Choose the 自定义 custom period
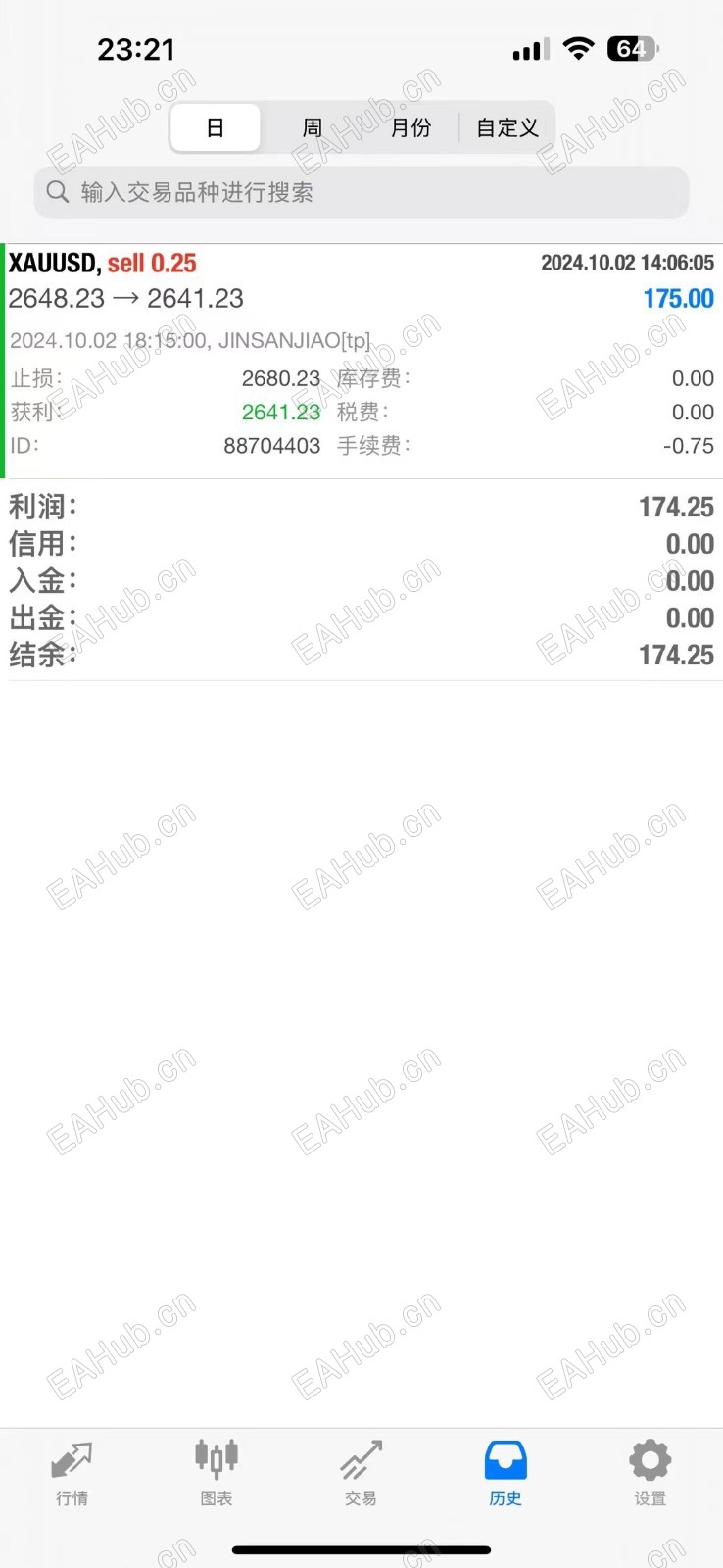The image size is (723, 1568). 506,128
